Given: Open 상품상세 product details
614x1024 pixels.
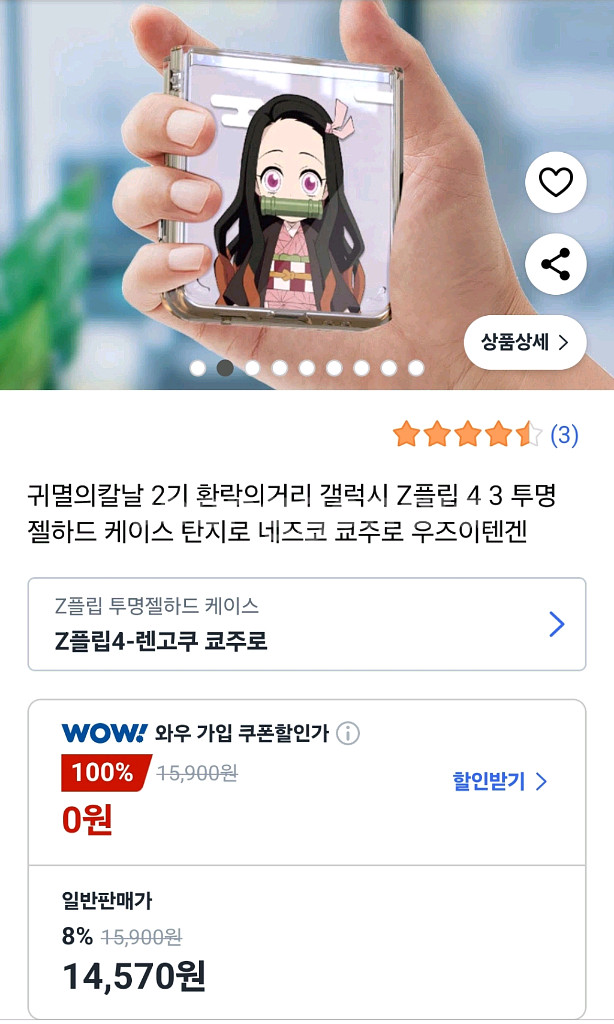Looking at the screenshot, I should coord(525,342).
